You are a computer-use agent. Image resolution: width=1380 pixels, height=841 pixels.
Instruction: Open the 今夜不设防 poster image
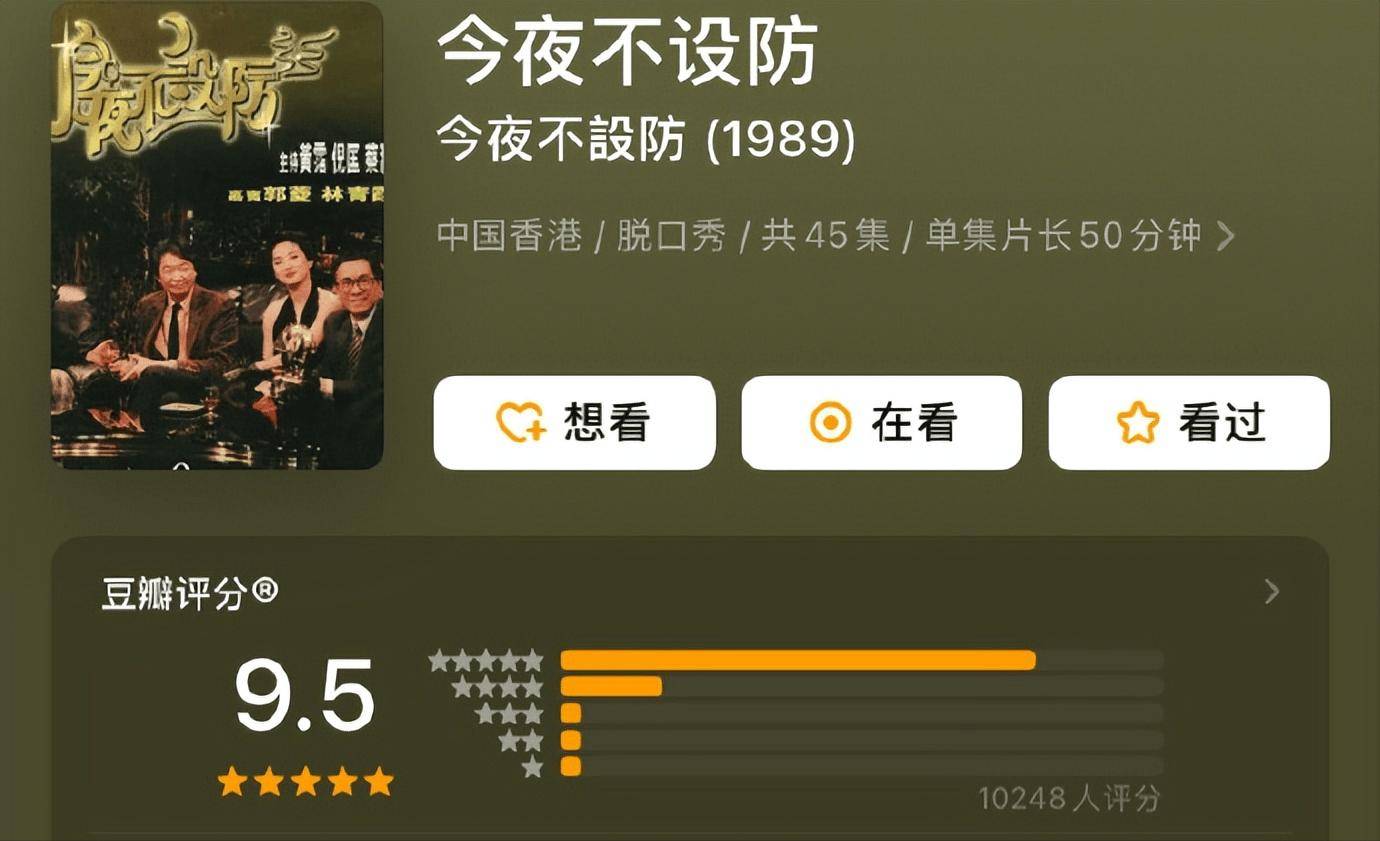(x=217, y=236)
